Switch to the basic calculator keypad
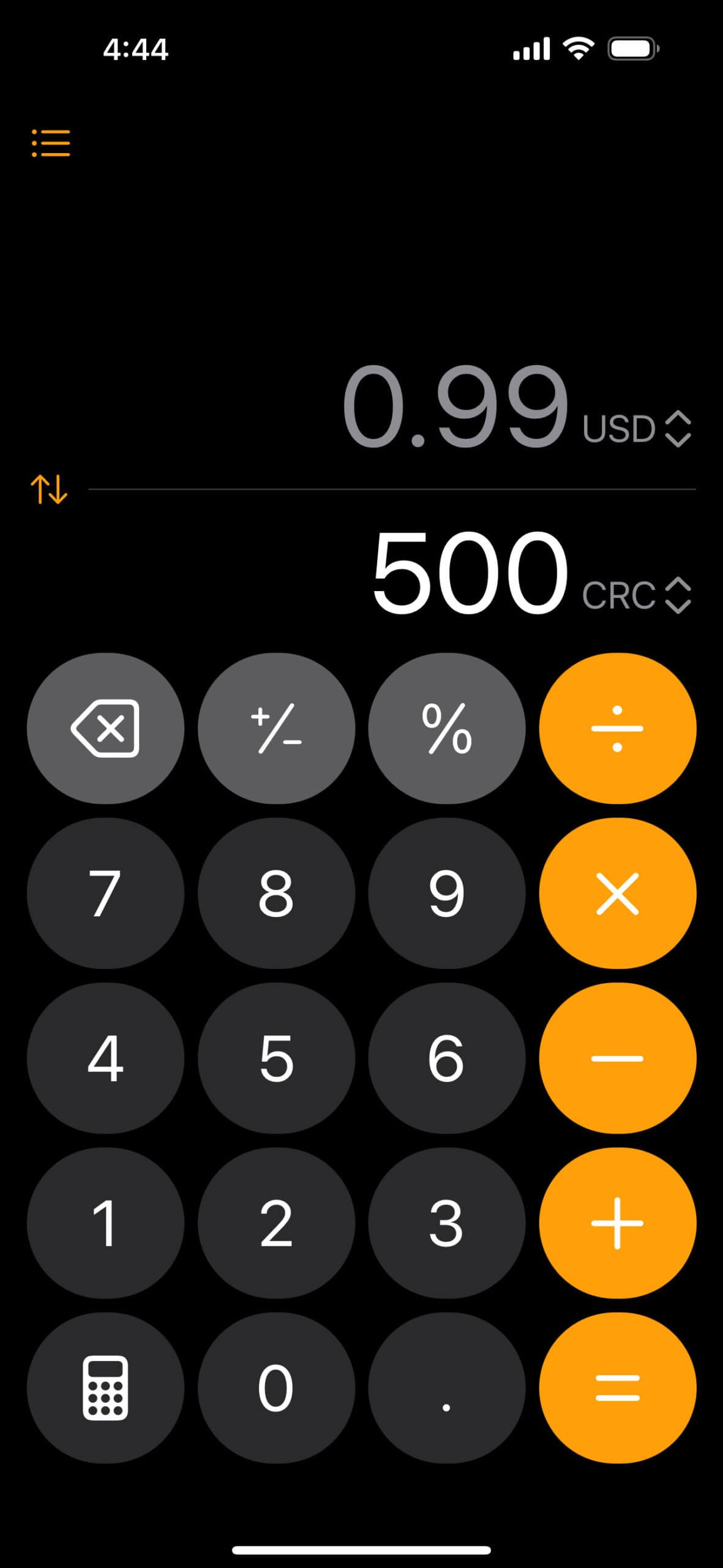The image size is (723, 1568). pyautogui.click(x=105, y=1388)
